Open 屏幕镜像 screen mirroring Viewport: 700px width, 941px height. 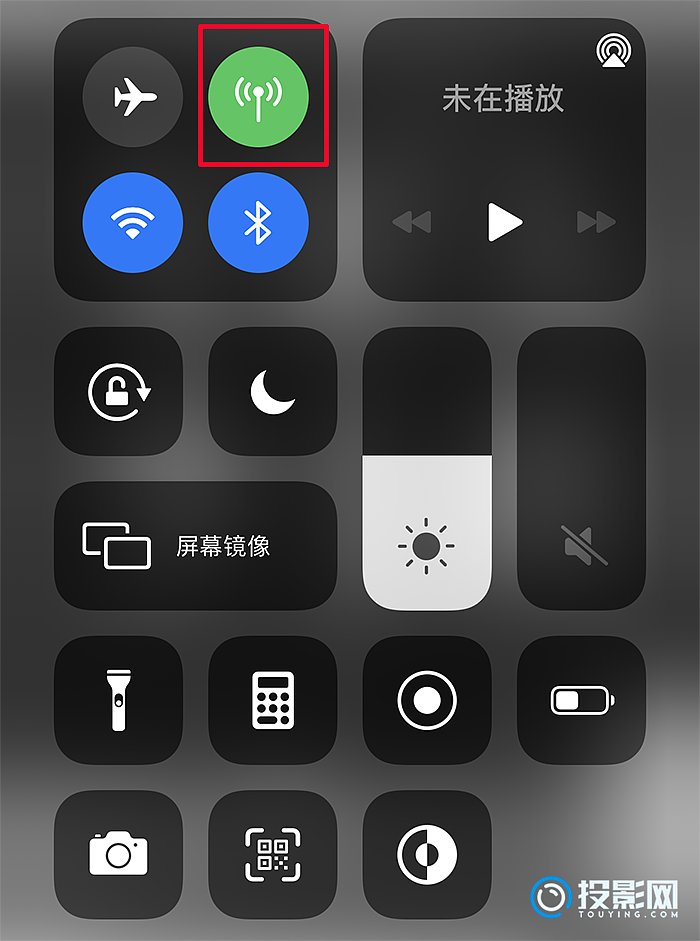tap(195, 546)
